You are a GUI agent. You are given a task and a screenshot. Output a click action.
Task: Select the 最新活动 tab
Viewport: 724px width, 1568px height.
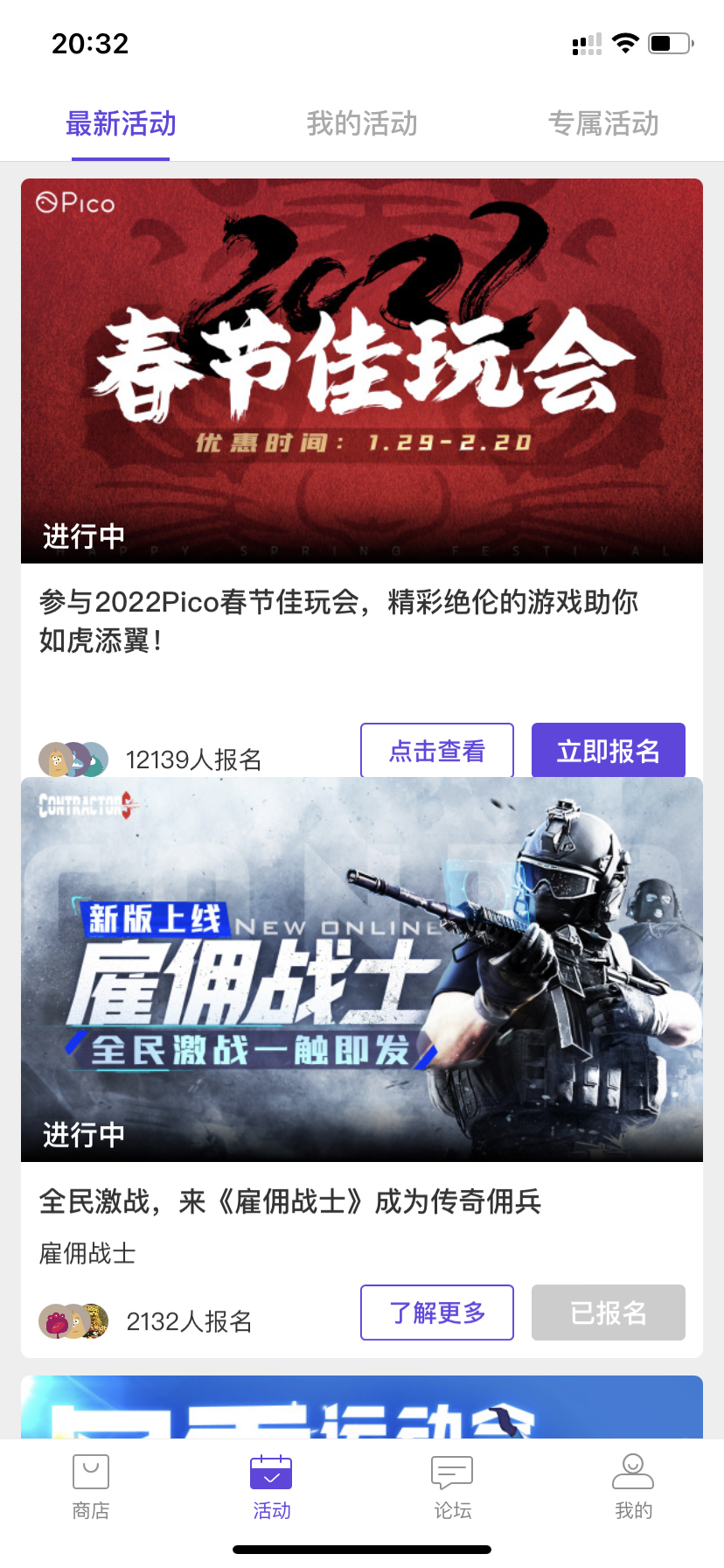click(120, 123)
